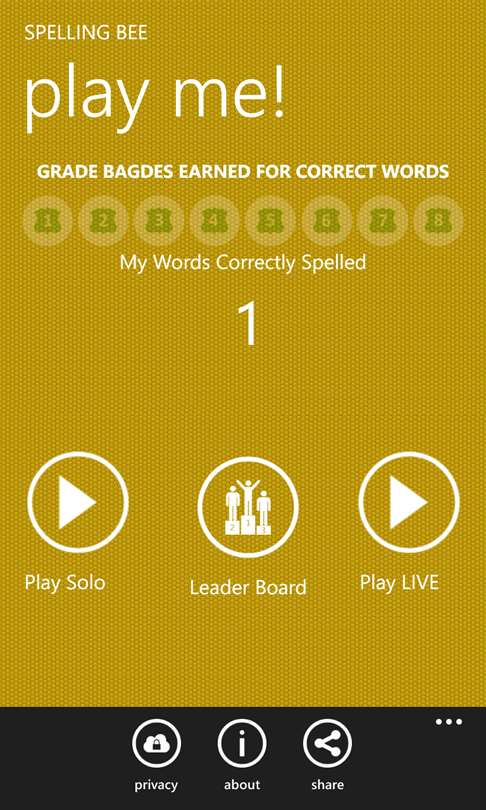Start a Play Solo game
The width and height of the screenshot is (486, 810).
pyautogui.click(x=77, y=502)
